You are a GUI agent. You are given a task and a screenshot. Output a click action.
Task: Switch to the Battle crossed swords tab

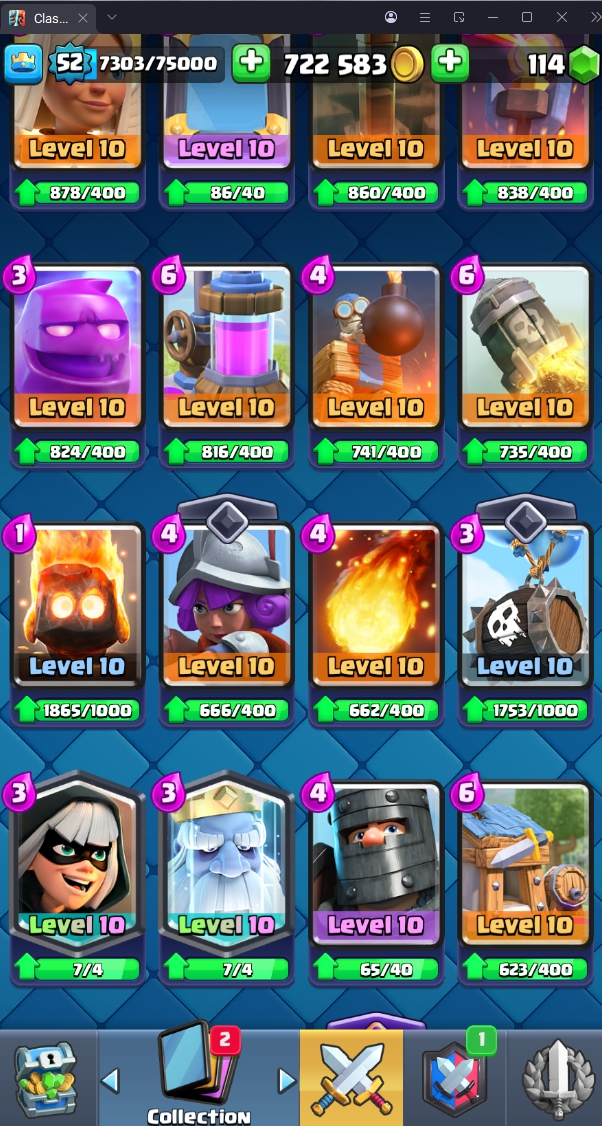351,1080
